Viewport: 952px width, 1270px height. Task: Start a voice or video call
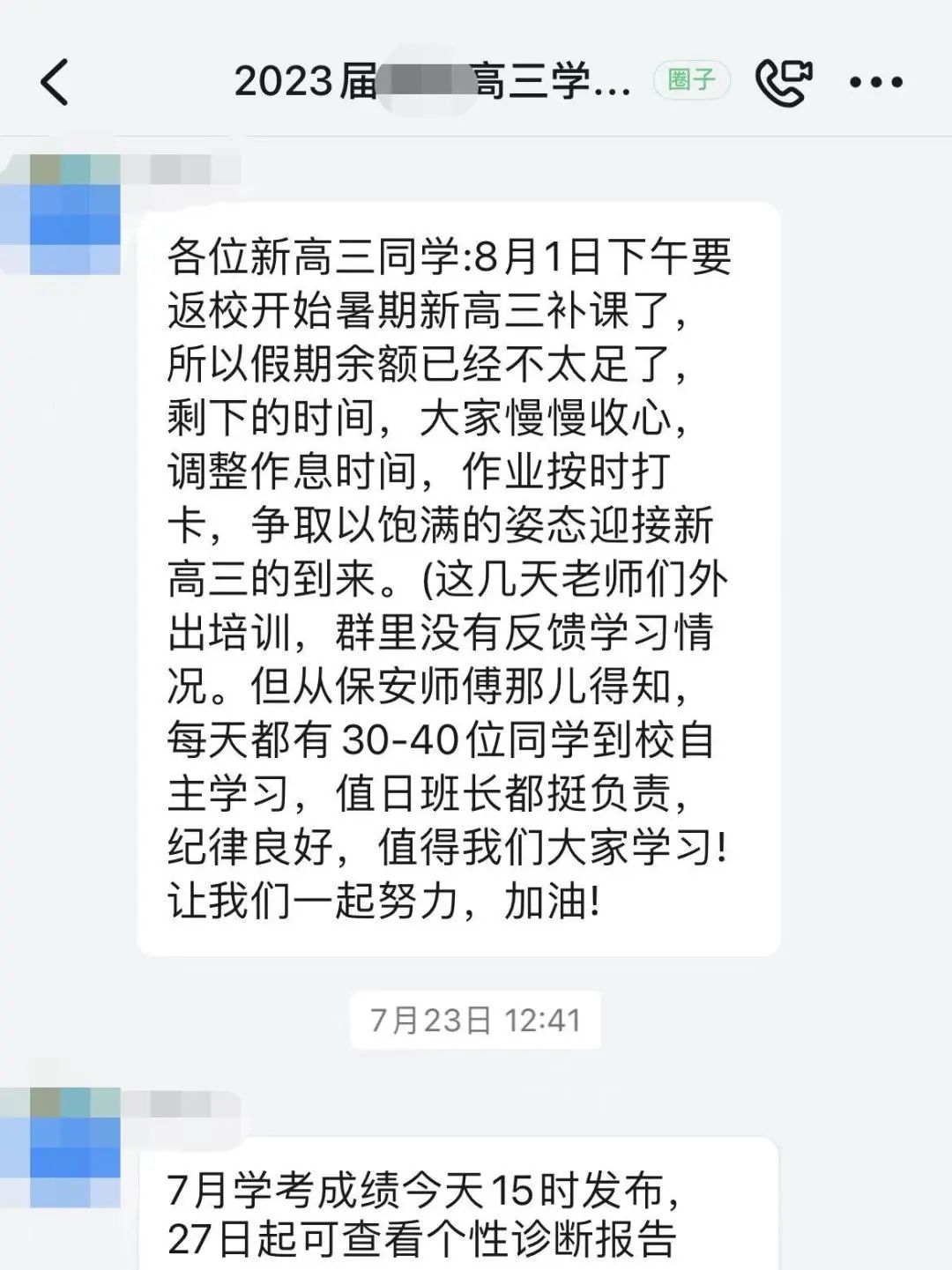(x=783, y=82)
